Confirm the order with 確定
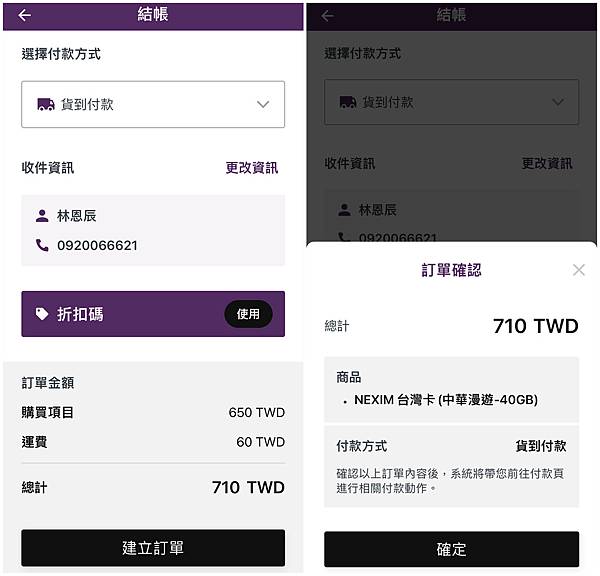 (451, 549)
